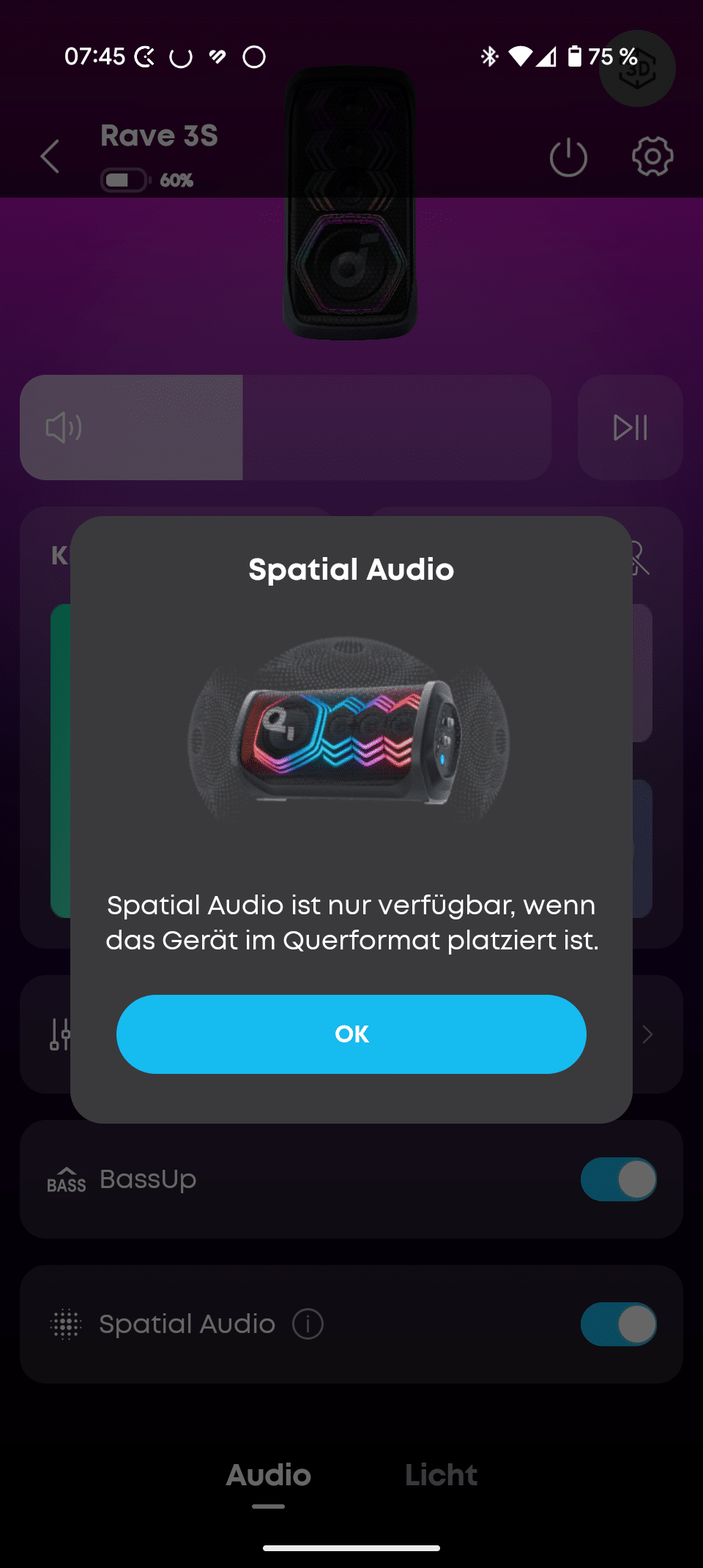Viewport: 703px width, 1568px height.
Task: Toggle the Spatial Audio switch
Action: pyautogui.click(x=618, y=1324)
